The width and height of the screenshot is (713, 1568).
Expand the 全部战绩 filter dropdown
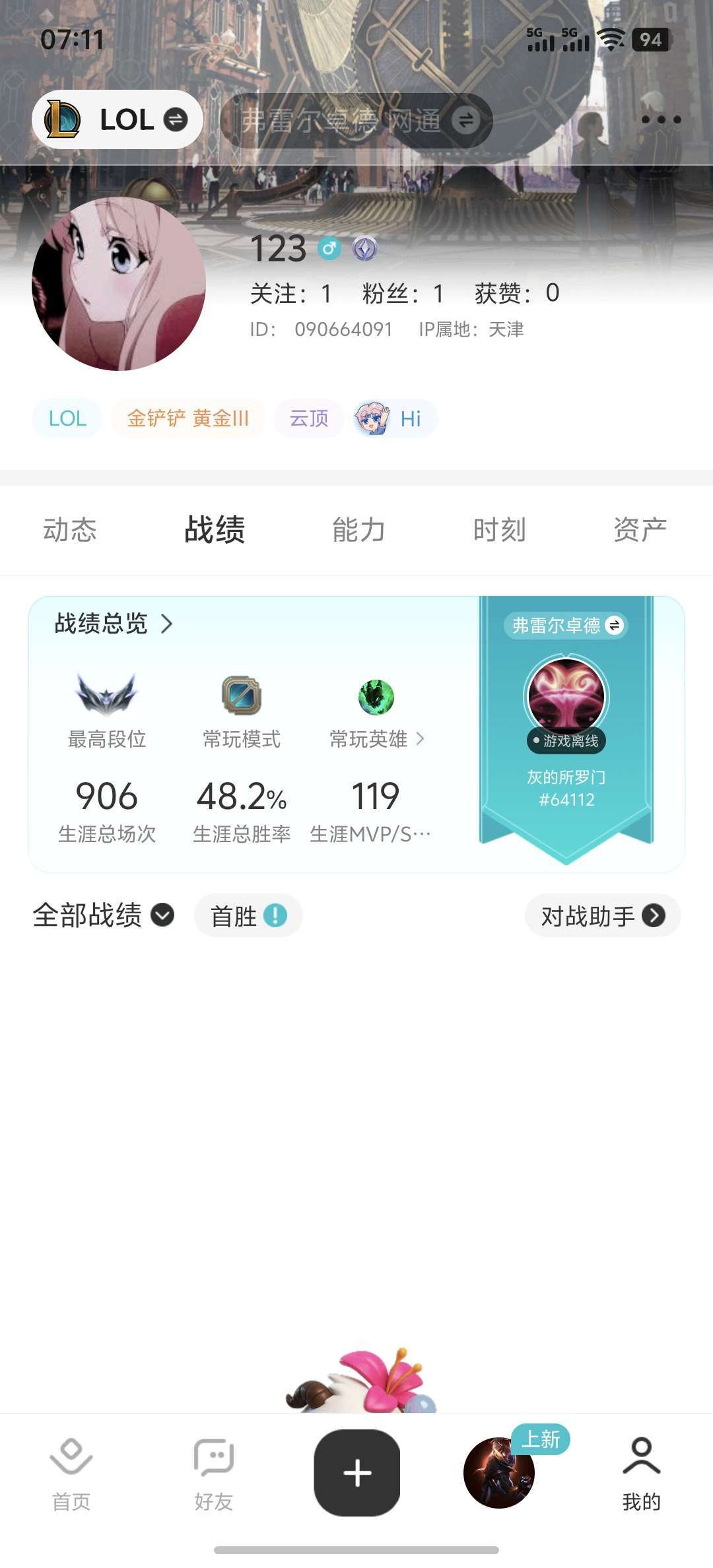[104, 915]
